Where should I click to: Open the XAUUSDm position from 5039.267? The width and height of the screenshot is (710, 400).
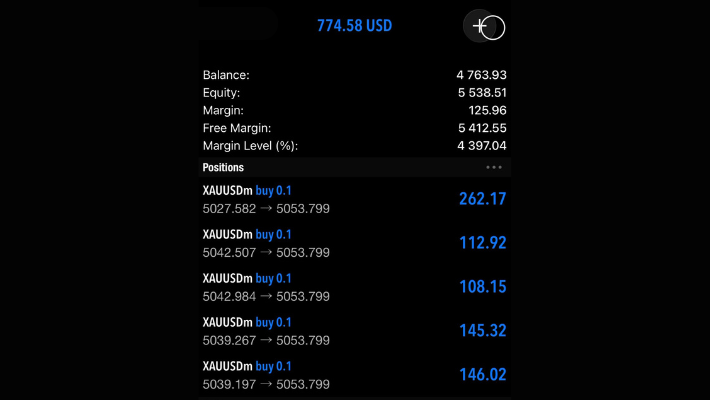(354, 331)
